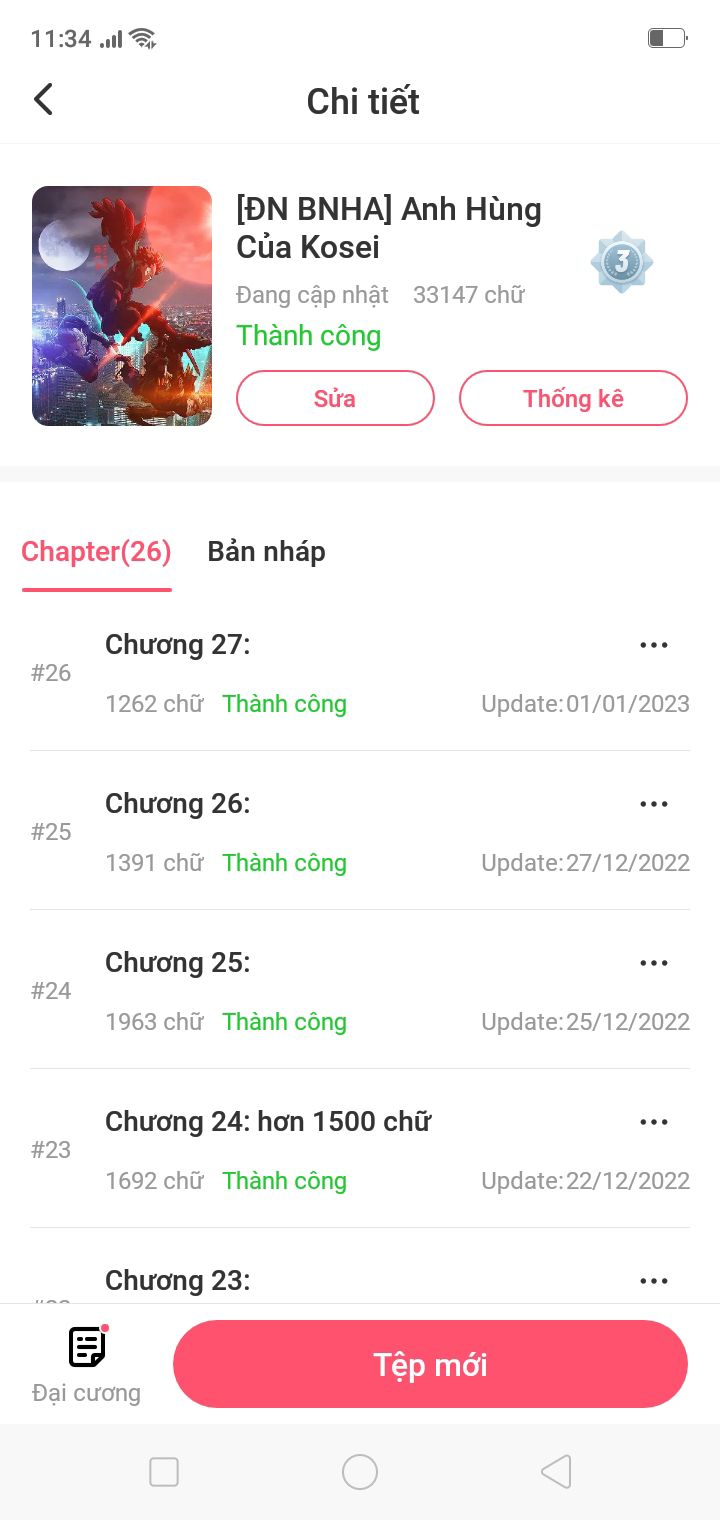Open the Chương 27 chapter row
Viewport: 720px width, 1520px height.
tap(360, 672)
